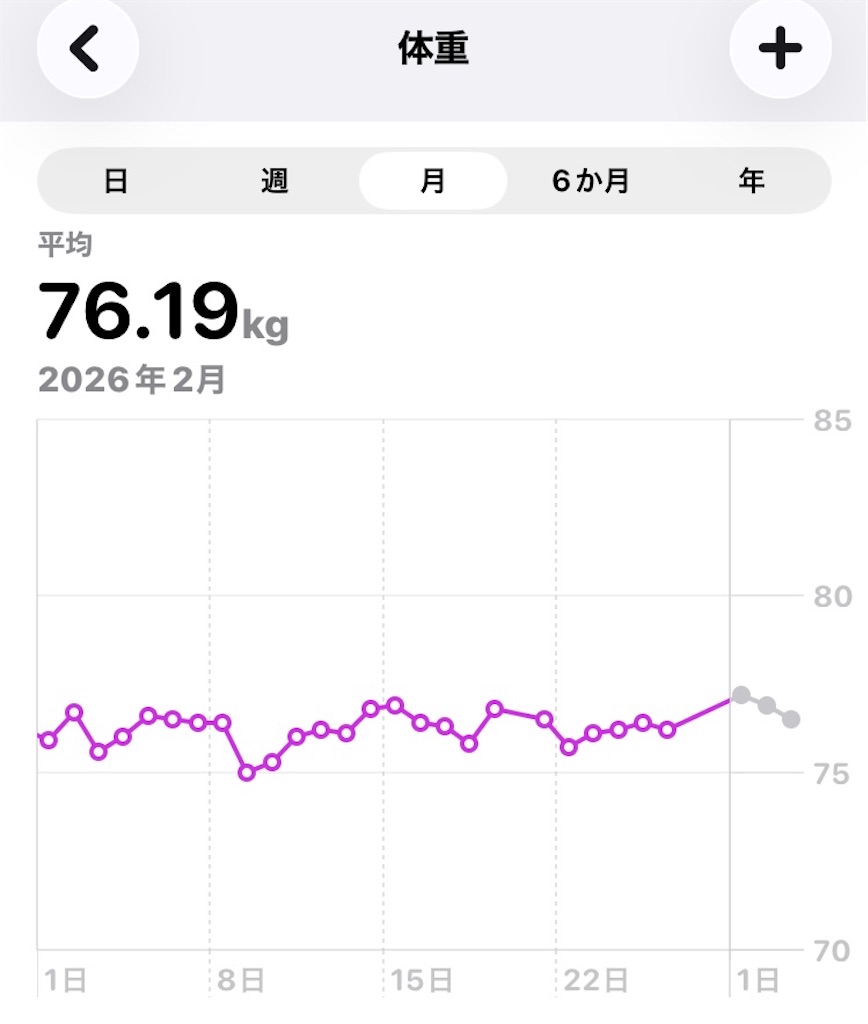The width and height of the screenshot is (868, 1024).
Task: Add a new weight entry with plus
Action: 780,48
